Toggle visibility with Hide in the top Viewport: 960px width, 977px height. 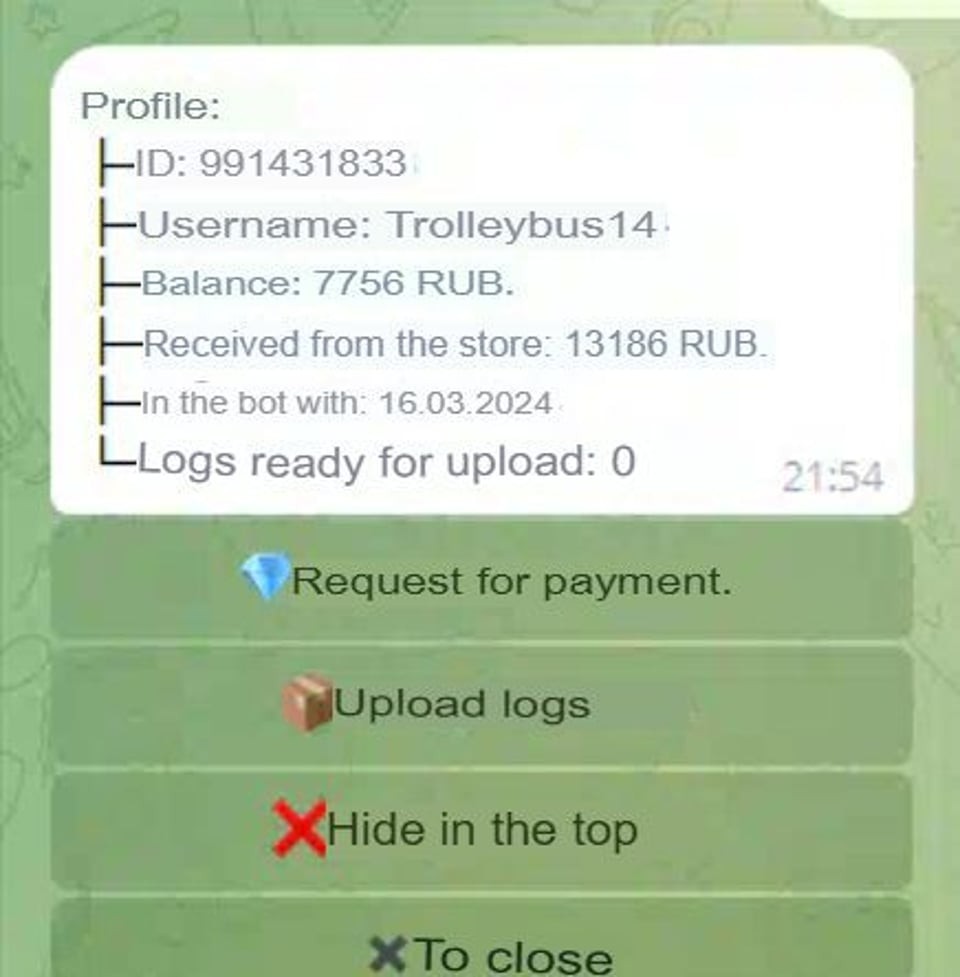coord(480,828)
